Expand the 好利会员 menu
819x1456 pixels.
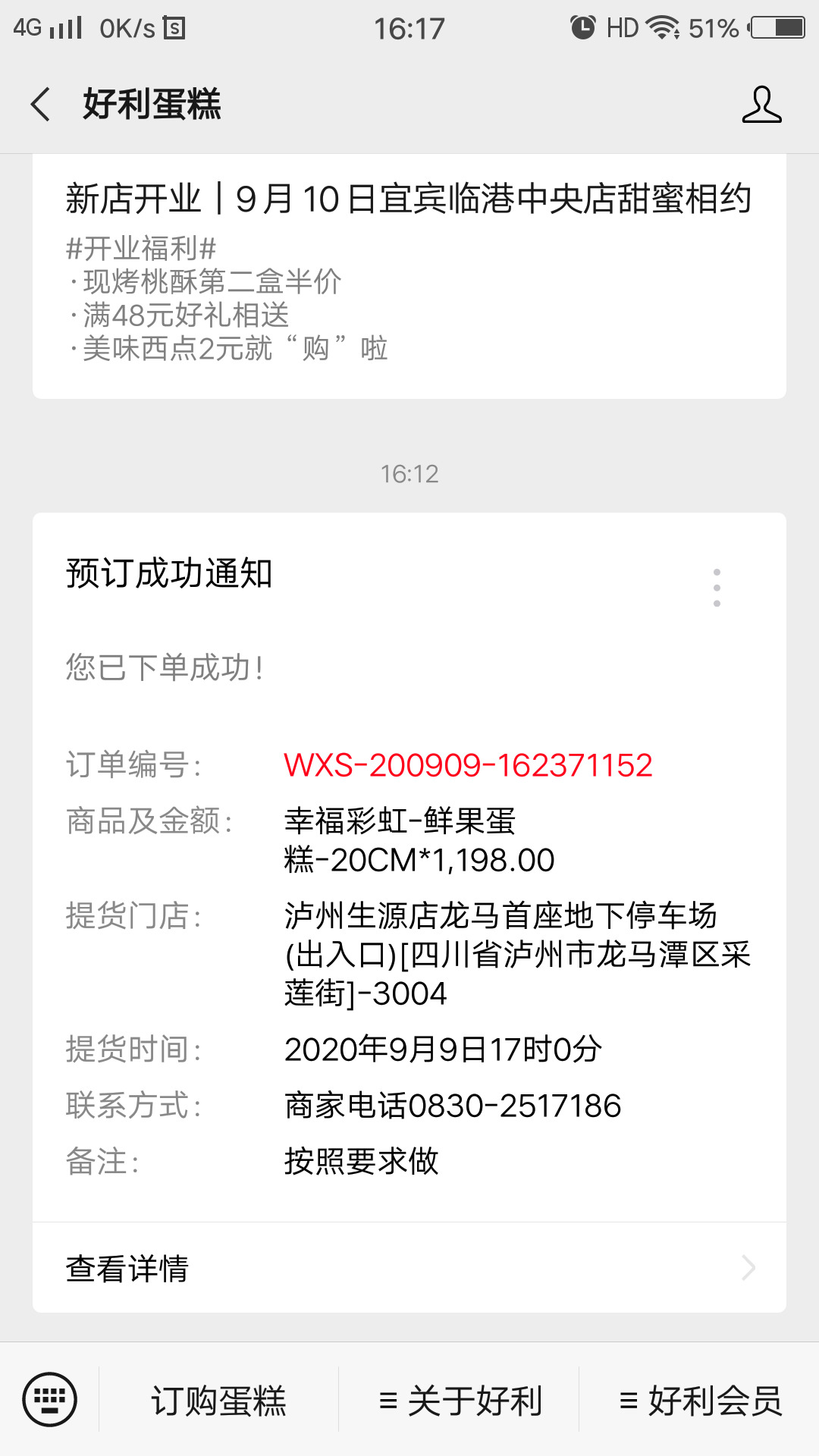click(700, 1400)
